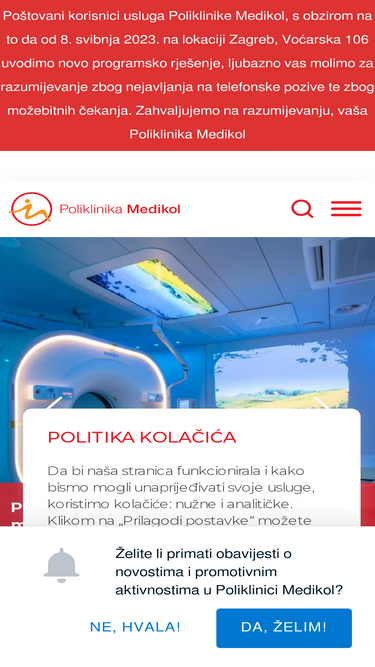Decline notifications with NE, HVALA!

tap(135, 627)
